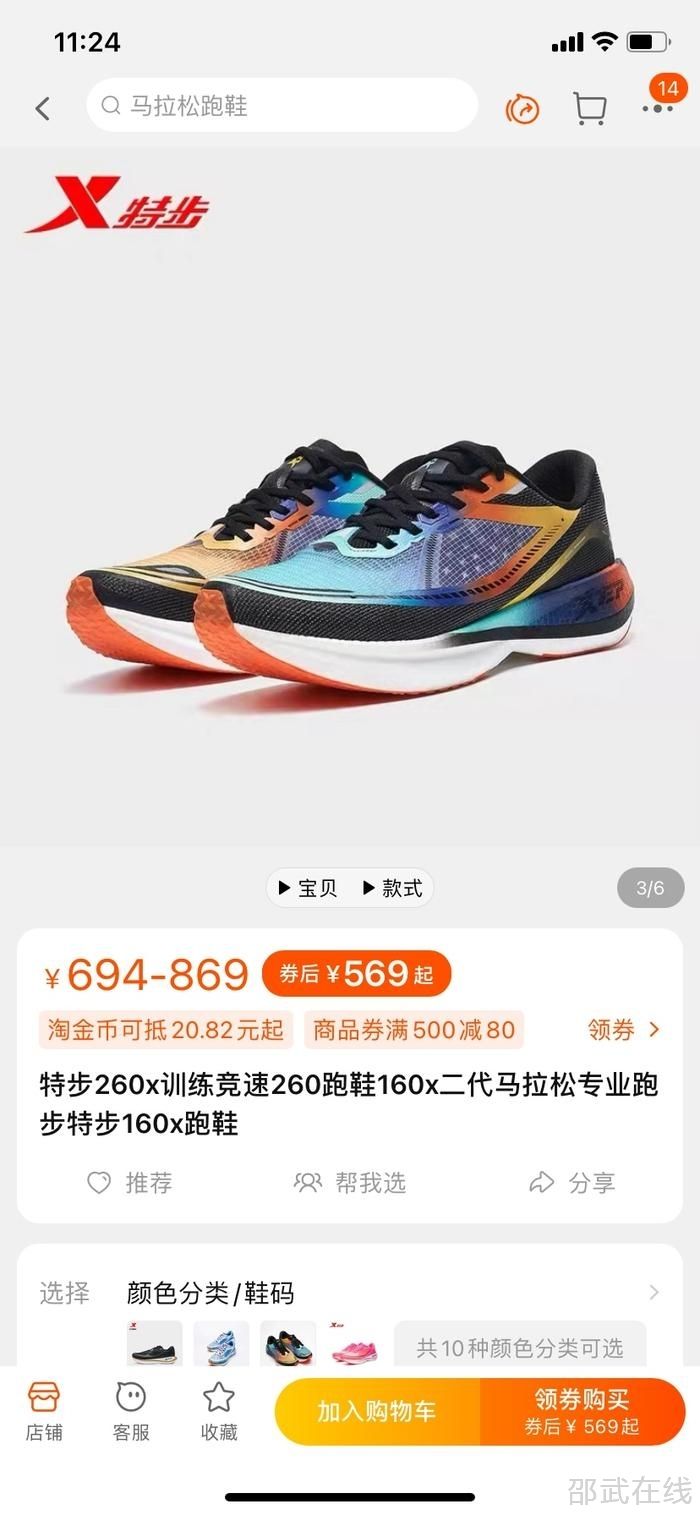This screenshot has width=700, height=1515.
Task: Add product to 收藏 favorites
Action: tap(219, 1410)
